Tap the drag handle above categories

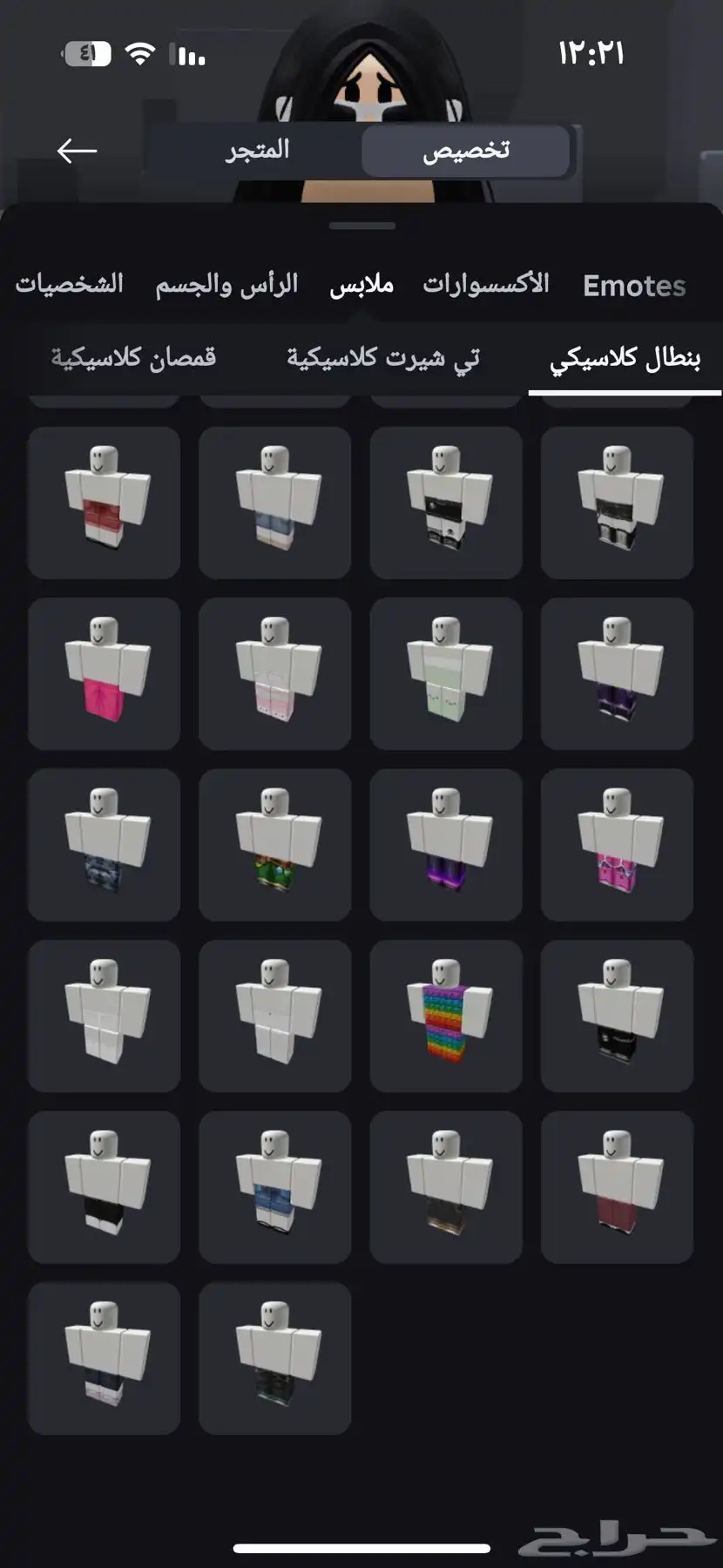tap(361, 226)
